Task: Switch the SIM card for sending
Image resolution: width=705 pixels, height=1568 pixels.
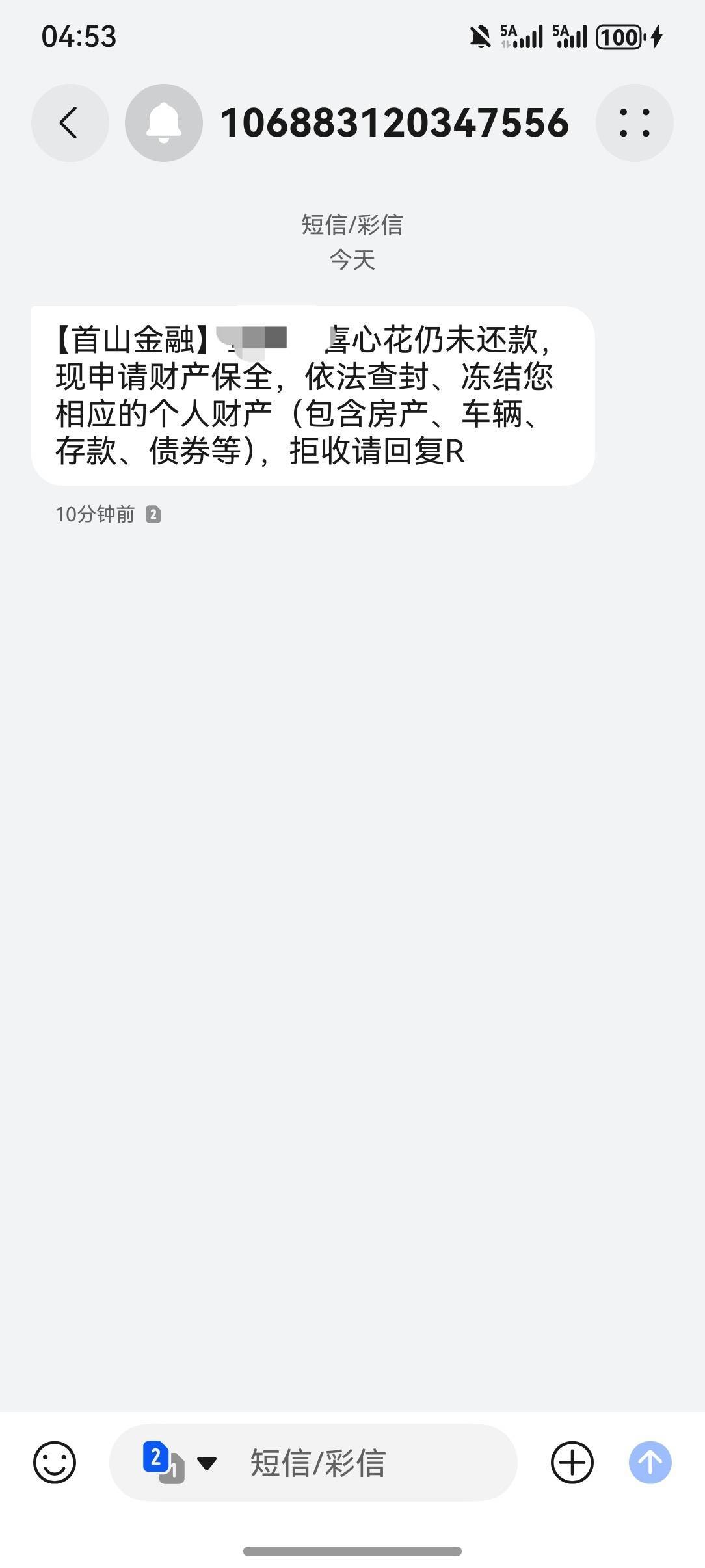Action: (178, 1463)
